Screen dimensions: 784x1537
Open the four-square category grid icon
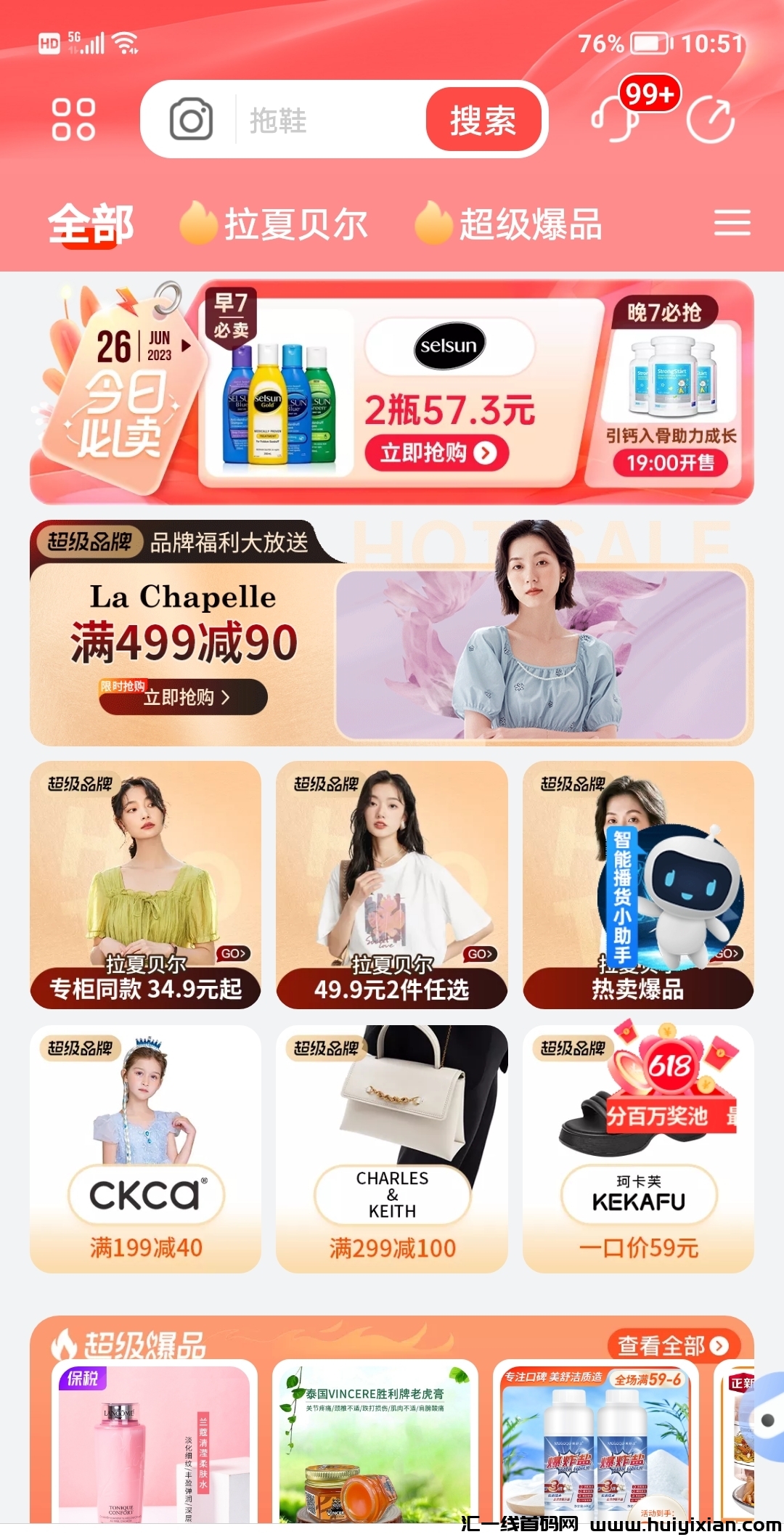coord(73,119)
